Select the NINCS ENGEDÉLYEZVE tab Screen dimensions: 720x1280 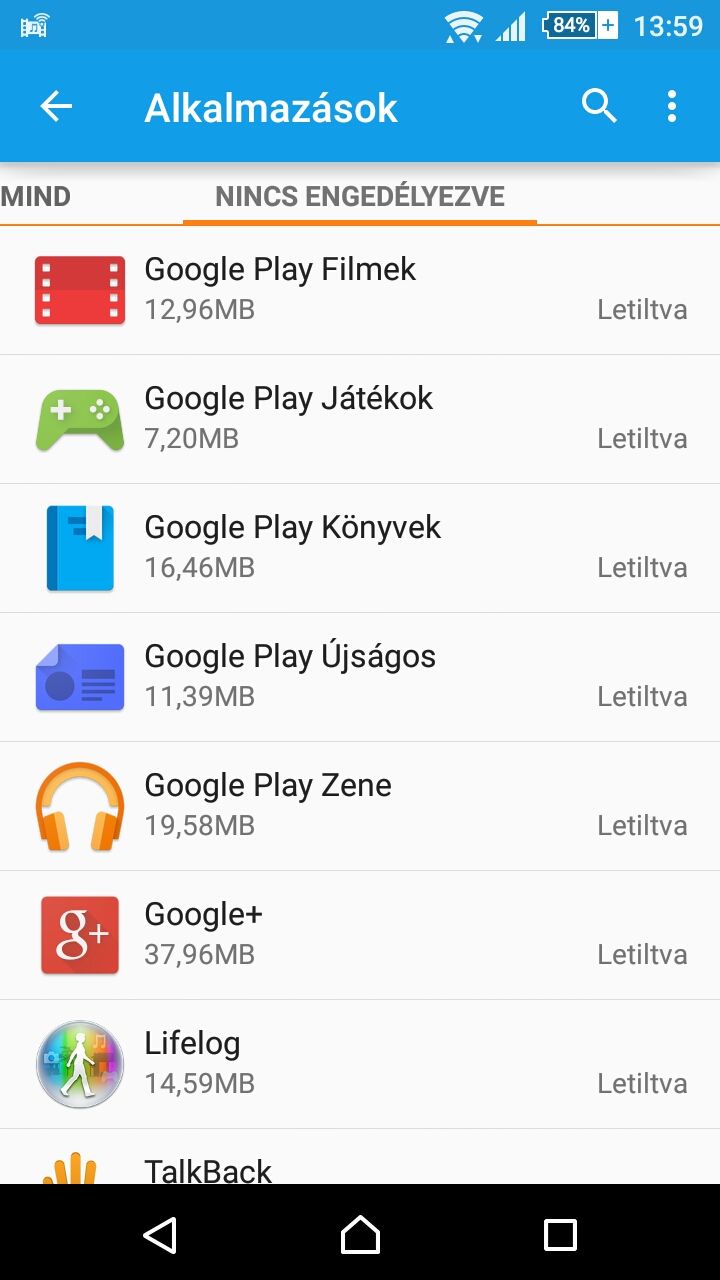(360, 196)
